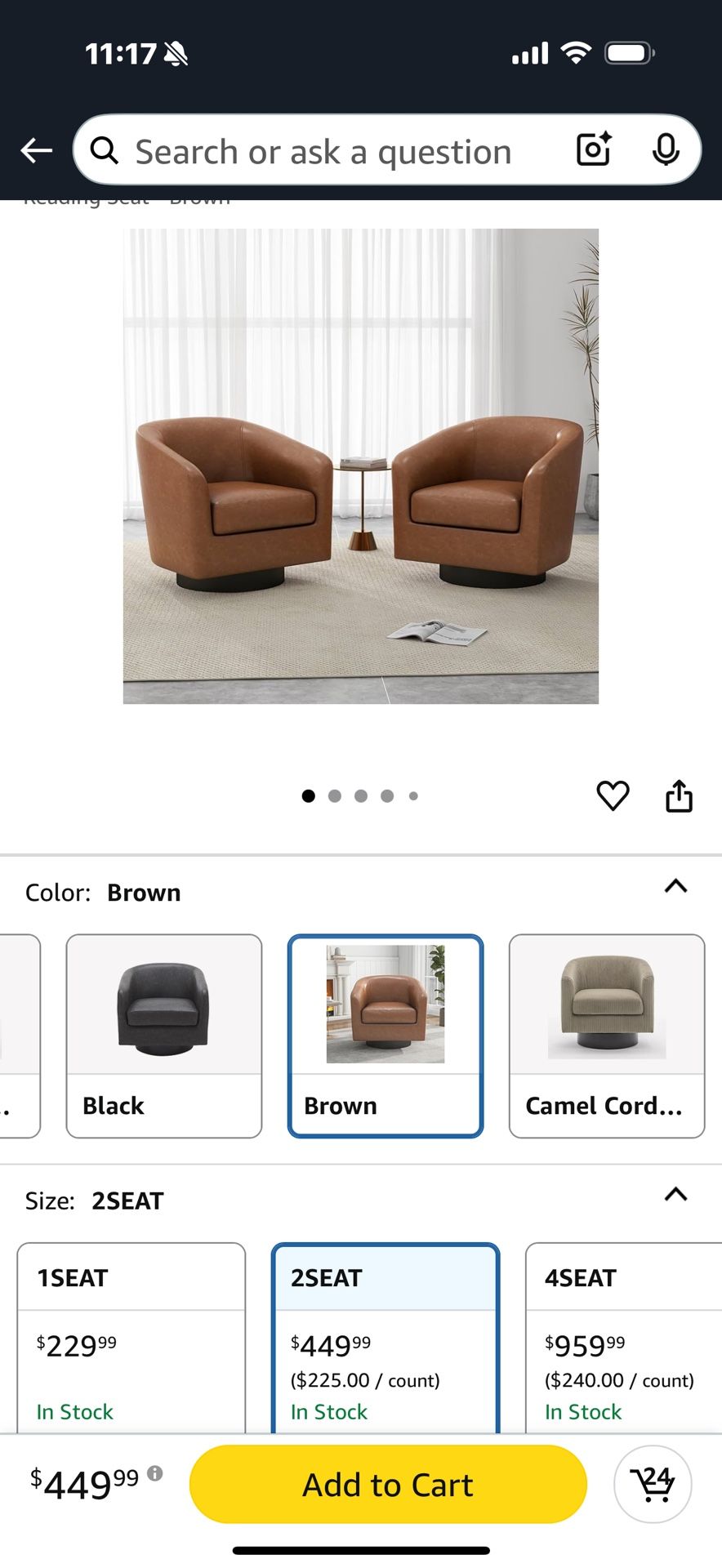Viewport: 722px width, 1568px height.
Task: Open the camera visual search icon
Action: coord(593,150)
